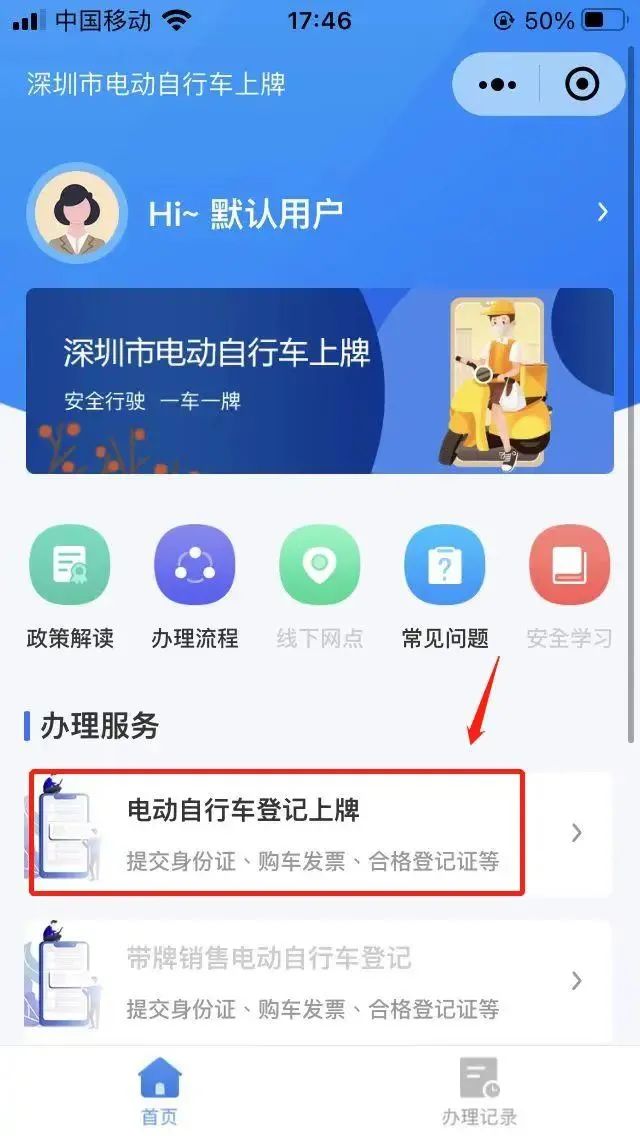Select 带牌销售电动自行车登记 service
Viewport: 640px width, 1136px height.
320,981
